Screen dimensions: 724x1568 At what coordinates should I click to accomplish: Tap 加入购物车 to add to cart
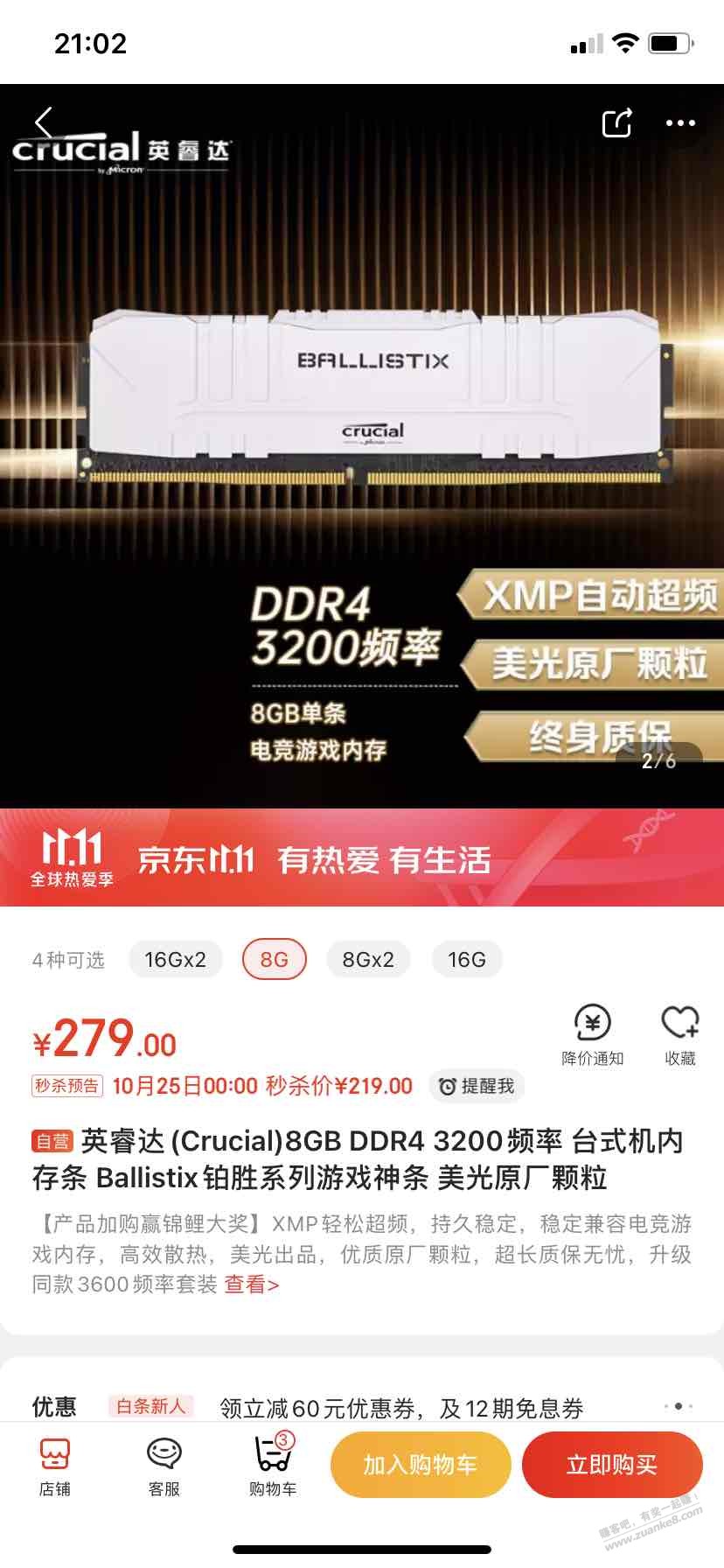pos(420,1464)
